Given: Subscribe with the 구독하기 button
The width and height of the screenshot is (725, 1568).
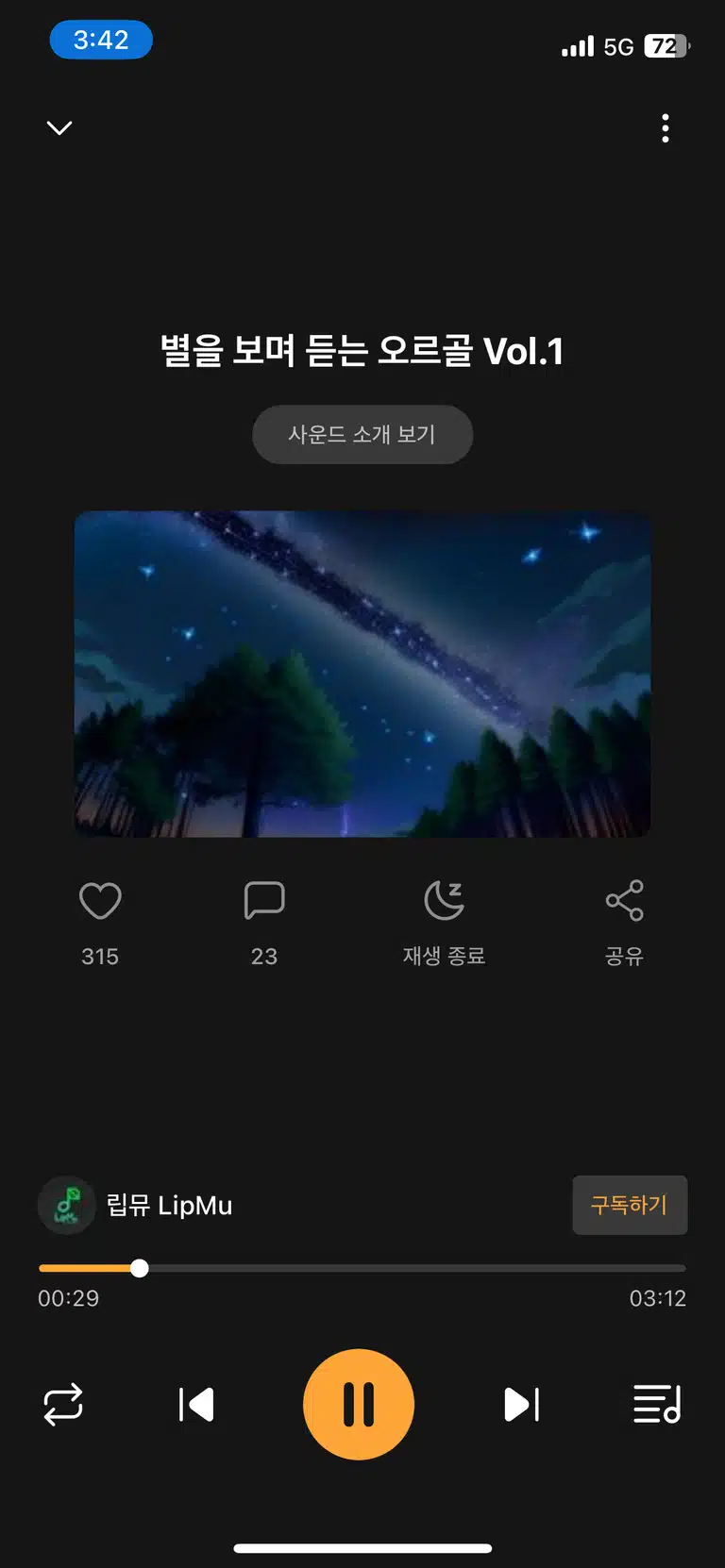Looking at the screenshot, I should (x=630, y=1205).
